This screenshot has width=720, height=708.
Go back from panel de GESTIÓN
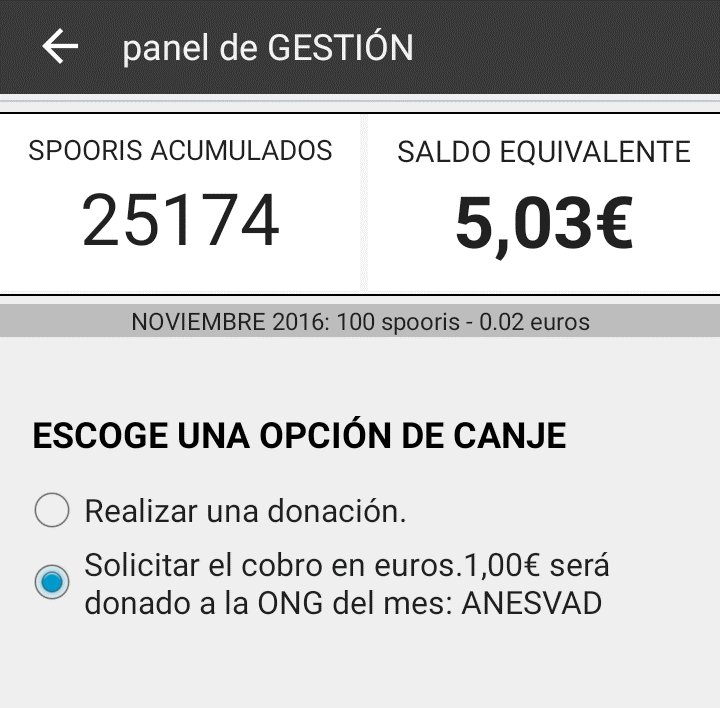[59, 47]
